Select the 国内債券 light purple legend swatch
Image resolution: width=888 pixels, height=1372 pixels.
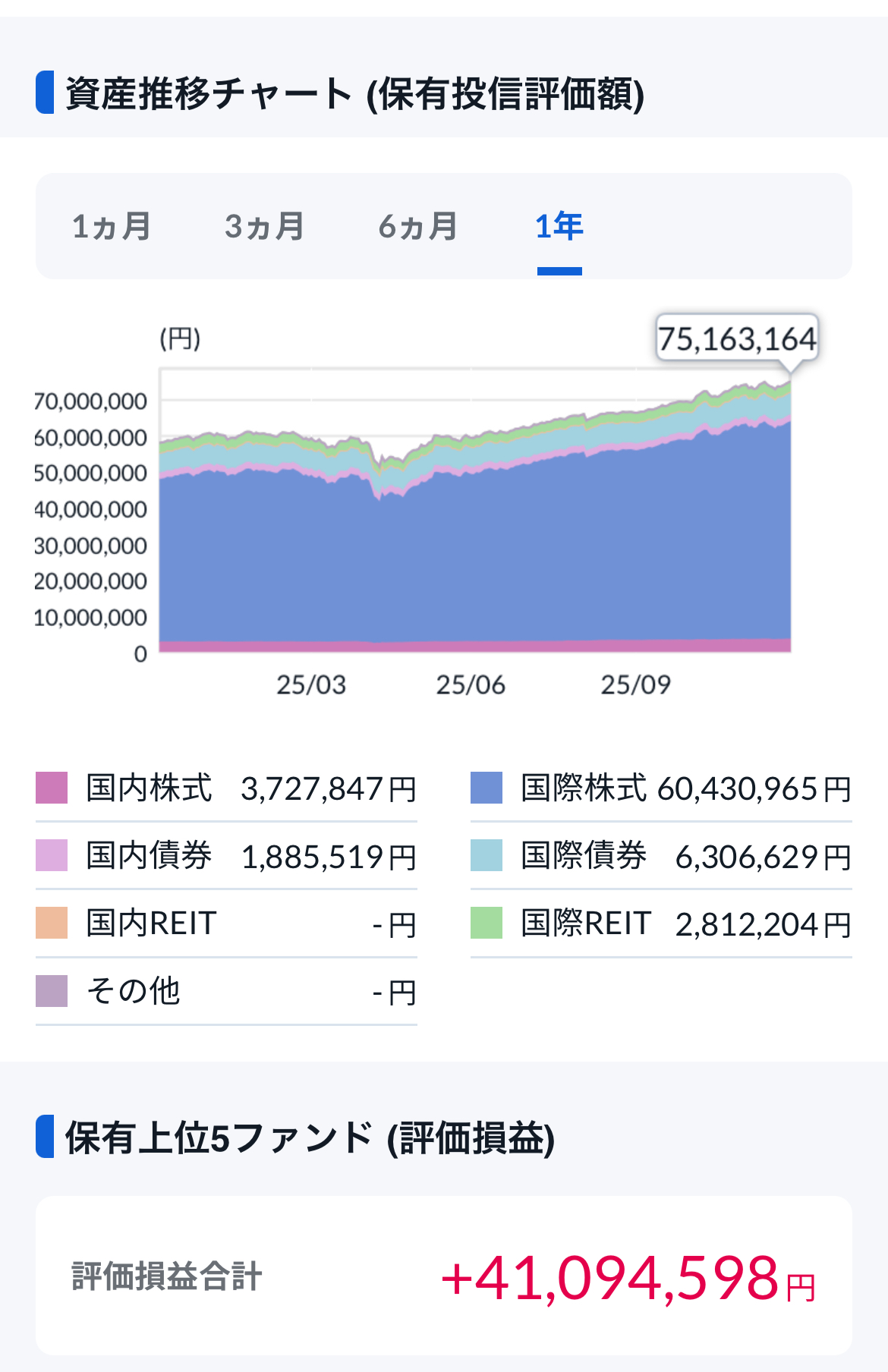pyautogui.click(x=50, y=856)
